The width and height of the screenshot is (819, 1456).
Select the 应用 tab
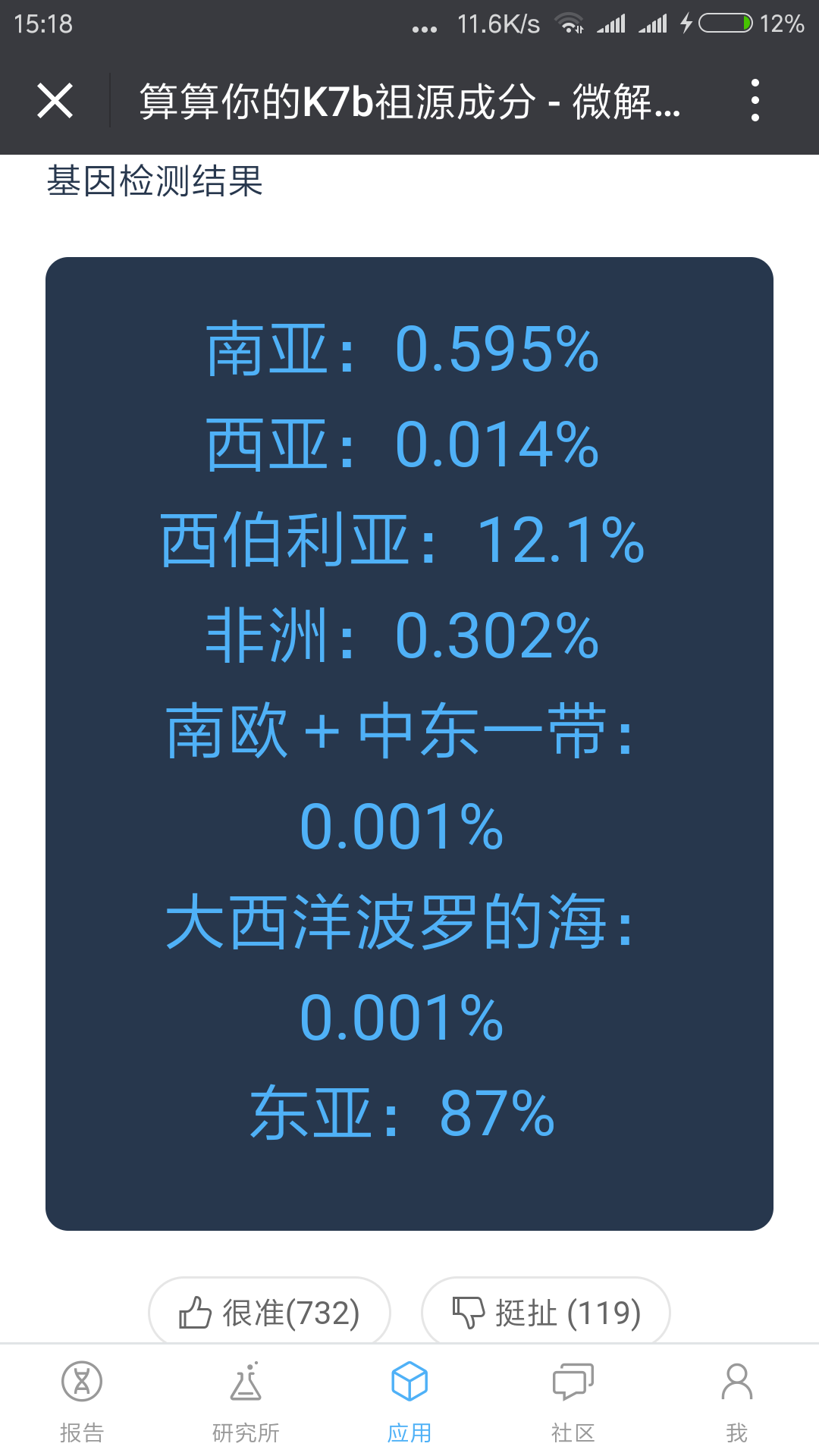pos(409,1401)
